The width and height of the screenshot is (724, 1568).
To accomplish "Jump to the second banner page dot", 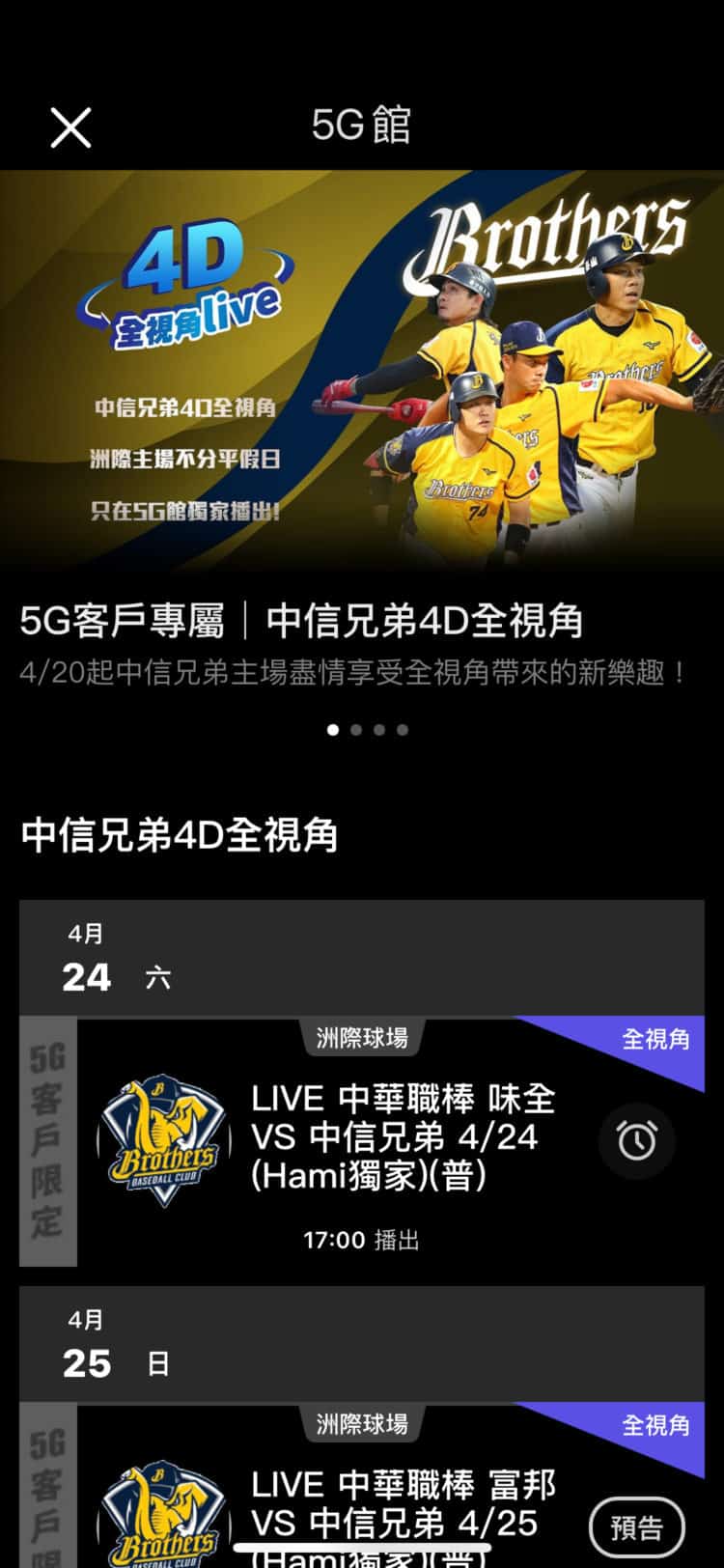I will [356, 730].
